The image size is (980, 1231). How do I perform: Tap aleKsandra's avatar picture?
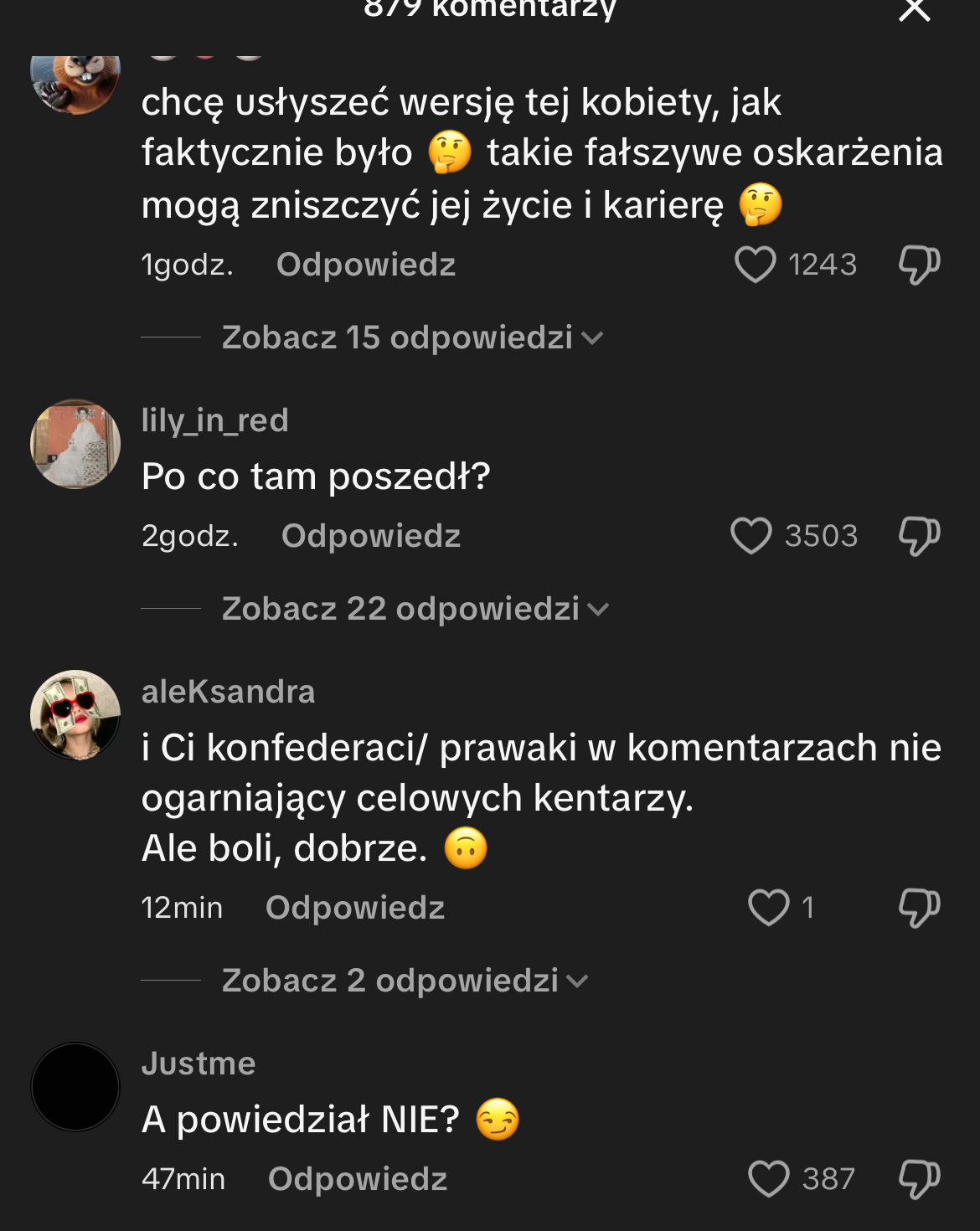click(x=75, y=715)
